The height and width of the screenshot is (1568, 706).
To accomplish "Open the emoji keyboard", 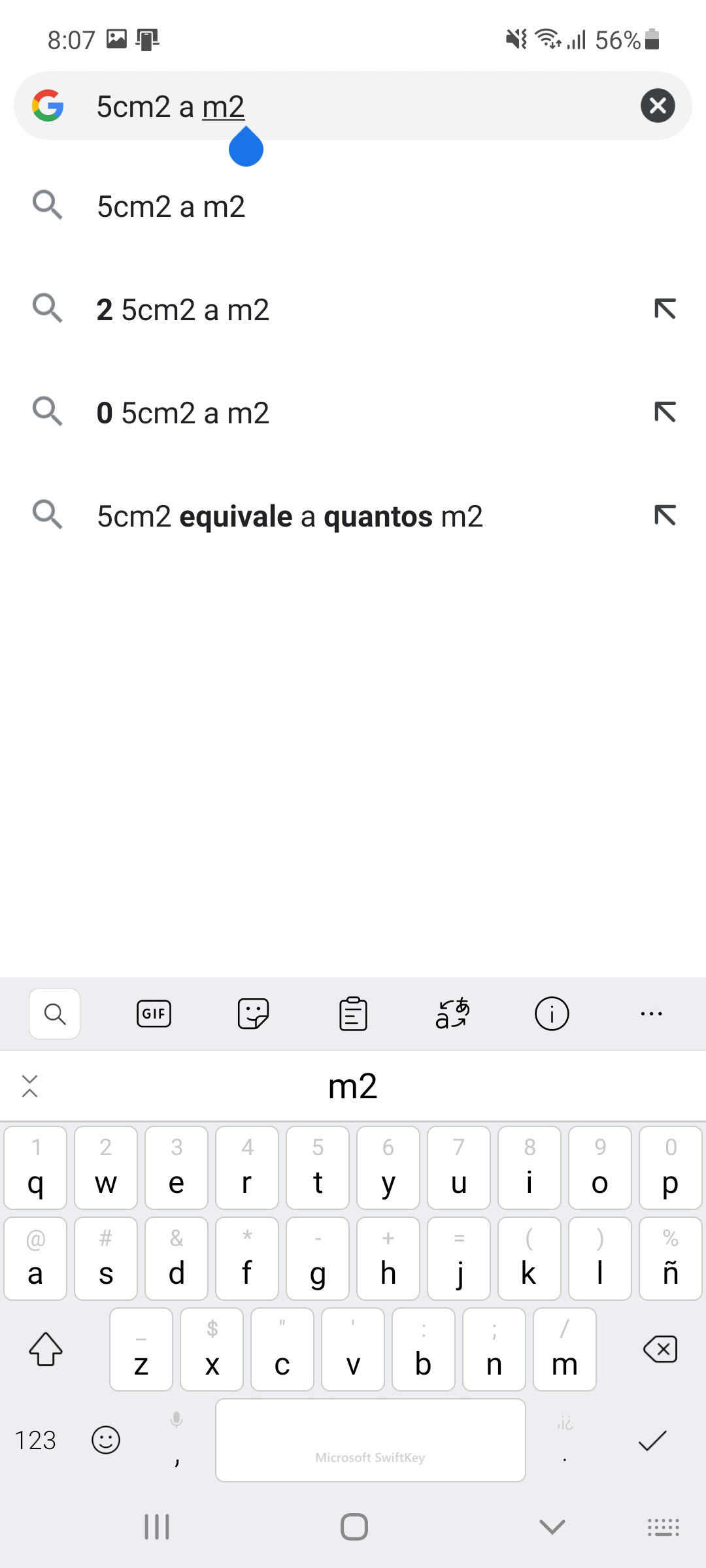I will coord(106,1440).
